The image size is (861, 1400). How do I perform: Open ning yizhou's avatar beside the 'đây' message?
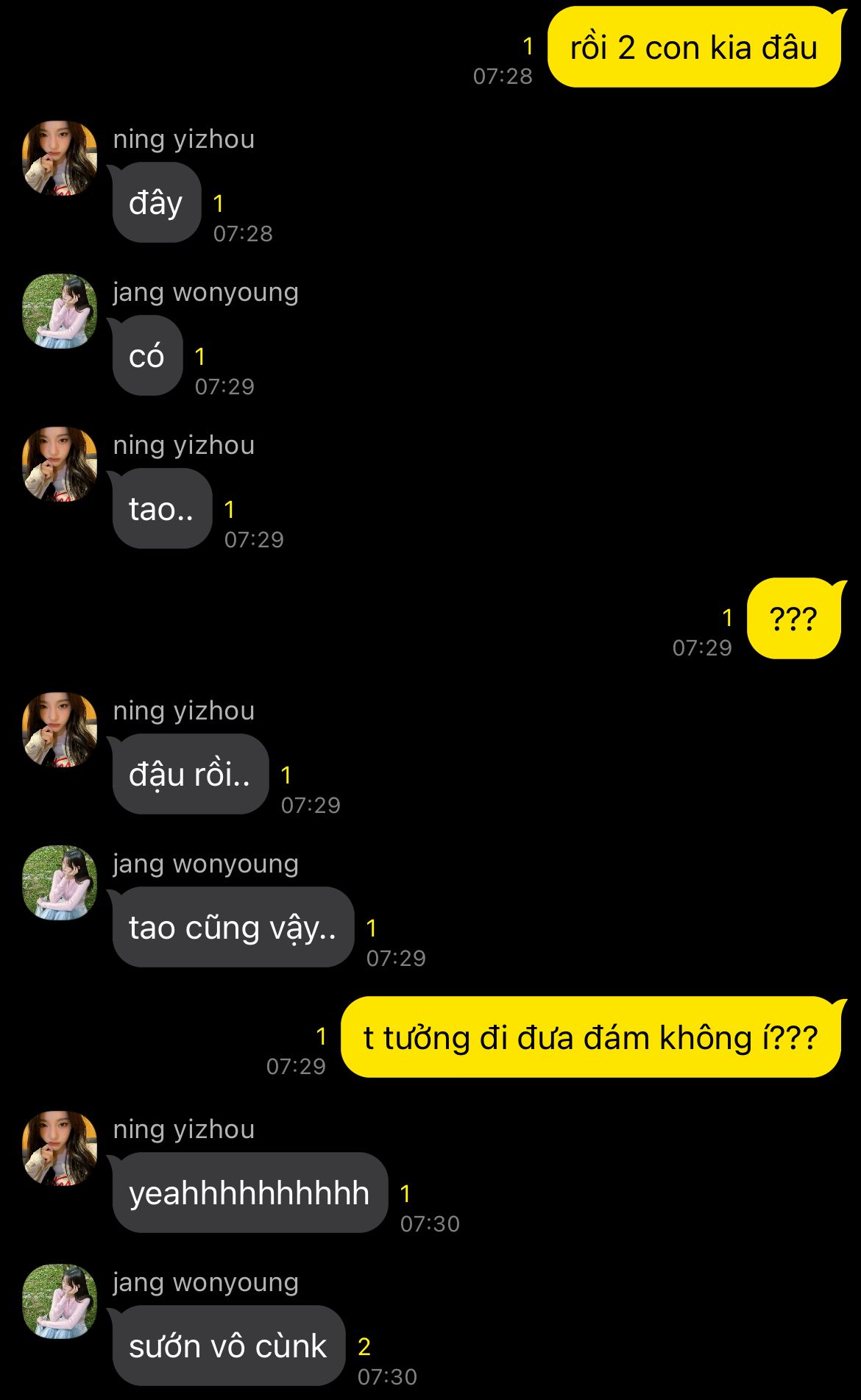point(60,158)
